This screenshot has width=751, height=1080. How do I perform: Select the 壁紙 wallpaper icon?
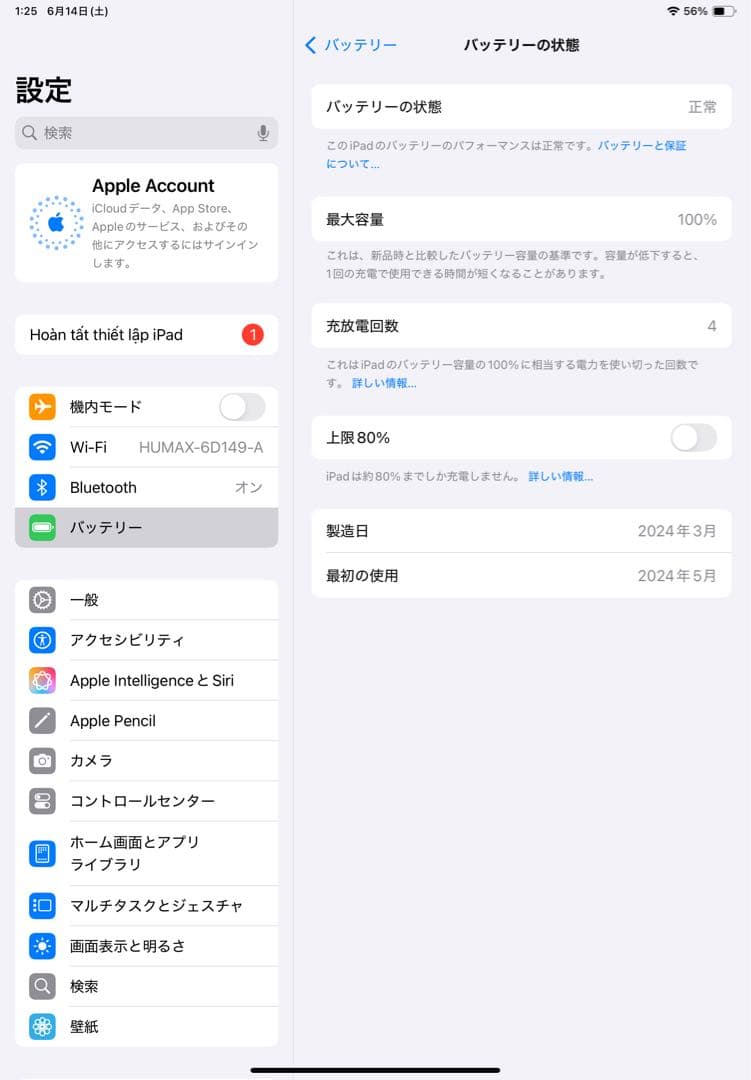click(x=41, y=1026)
